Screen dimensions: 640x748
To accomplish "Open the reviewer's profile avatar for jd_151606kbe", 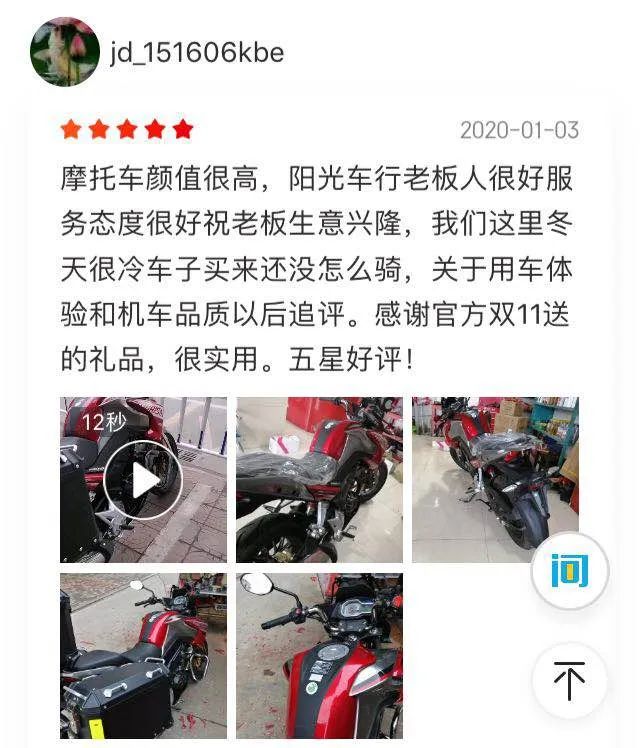I will point(65,52).
